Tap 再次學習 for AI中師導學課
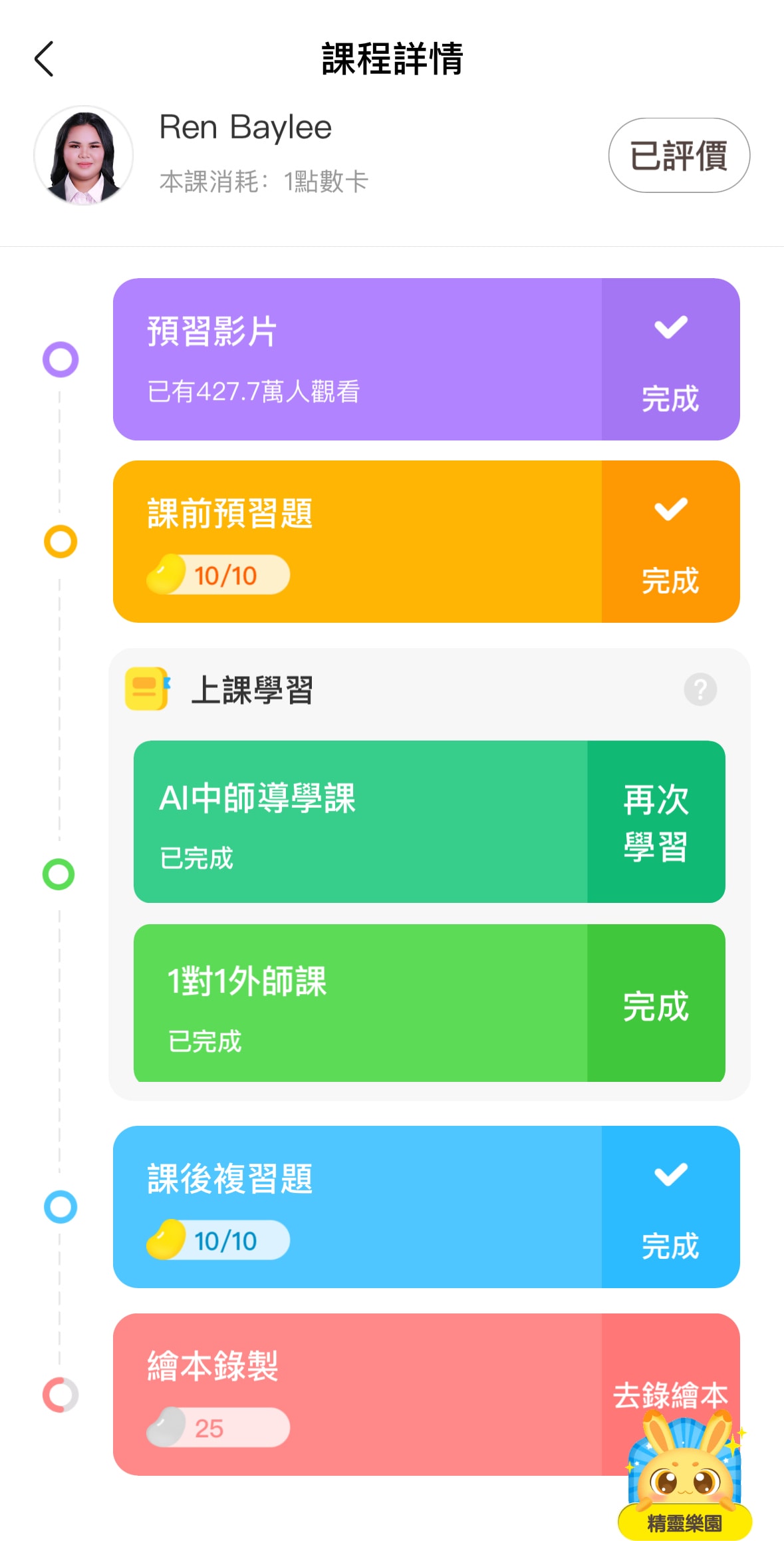 point(656,822)
